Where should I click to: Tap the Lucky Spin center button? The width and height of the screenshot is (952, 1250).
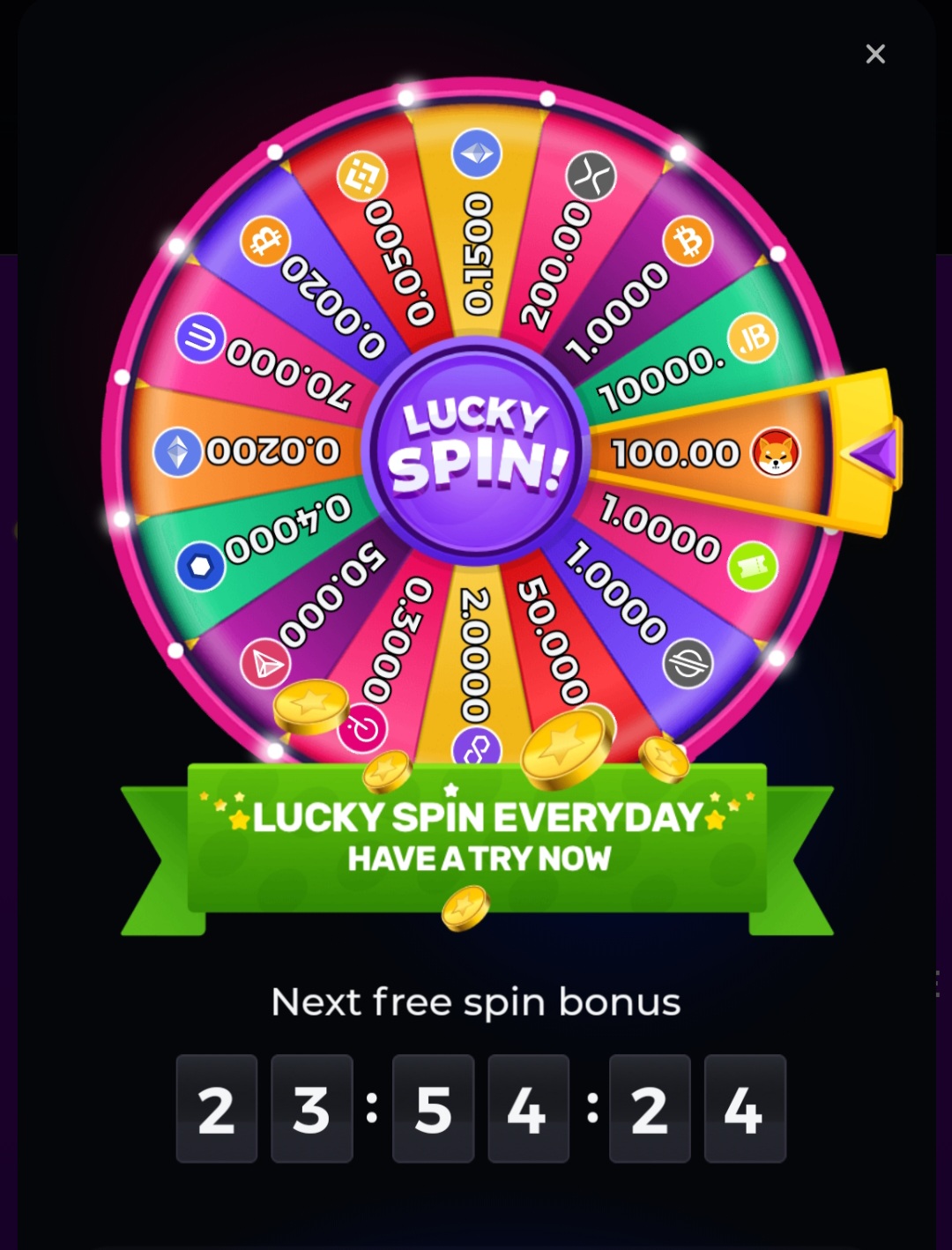tap(476, 449)
